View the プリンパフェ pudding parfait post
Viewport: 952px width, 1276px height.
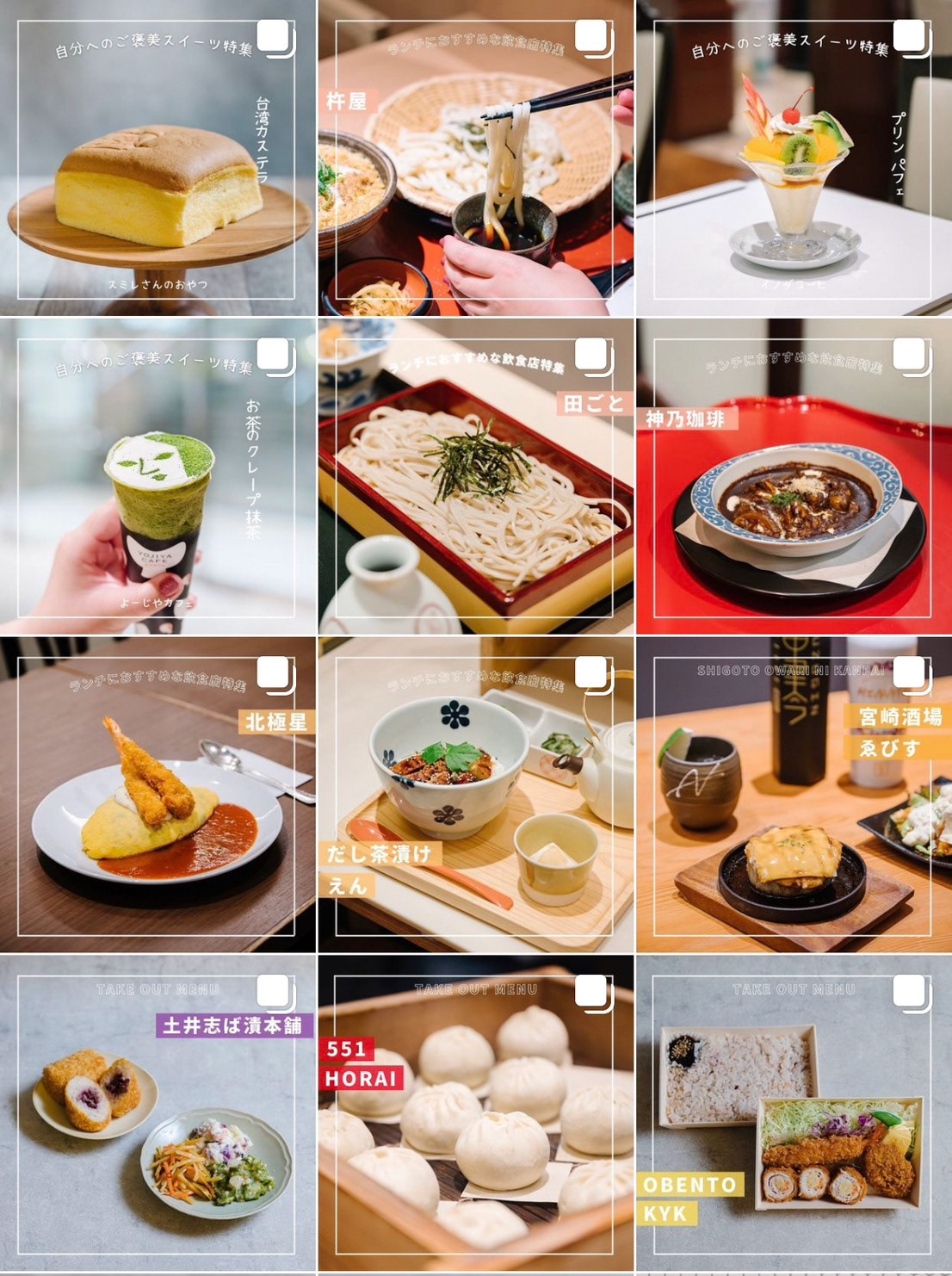pyautogui.click(x=794, y=158)
